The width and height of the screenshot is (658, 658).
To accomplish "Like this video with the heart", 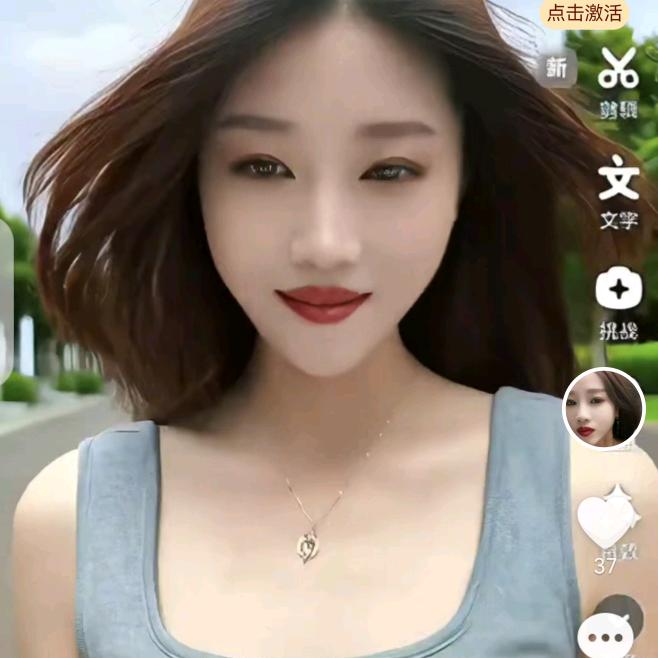I will click(x=606, y=518).
